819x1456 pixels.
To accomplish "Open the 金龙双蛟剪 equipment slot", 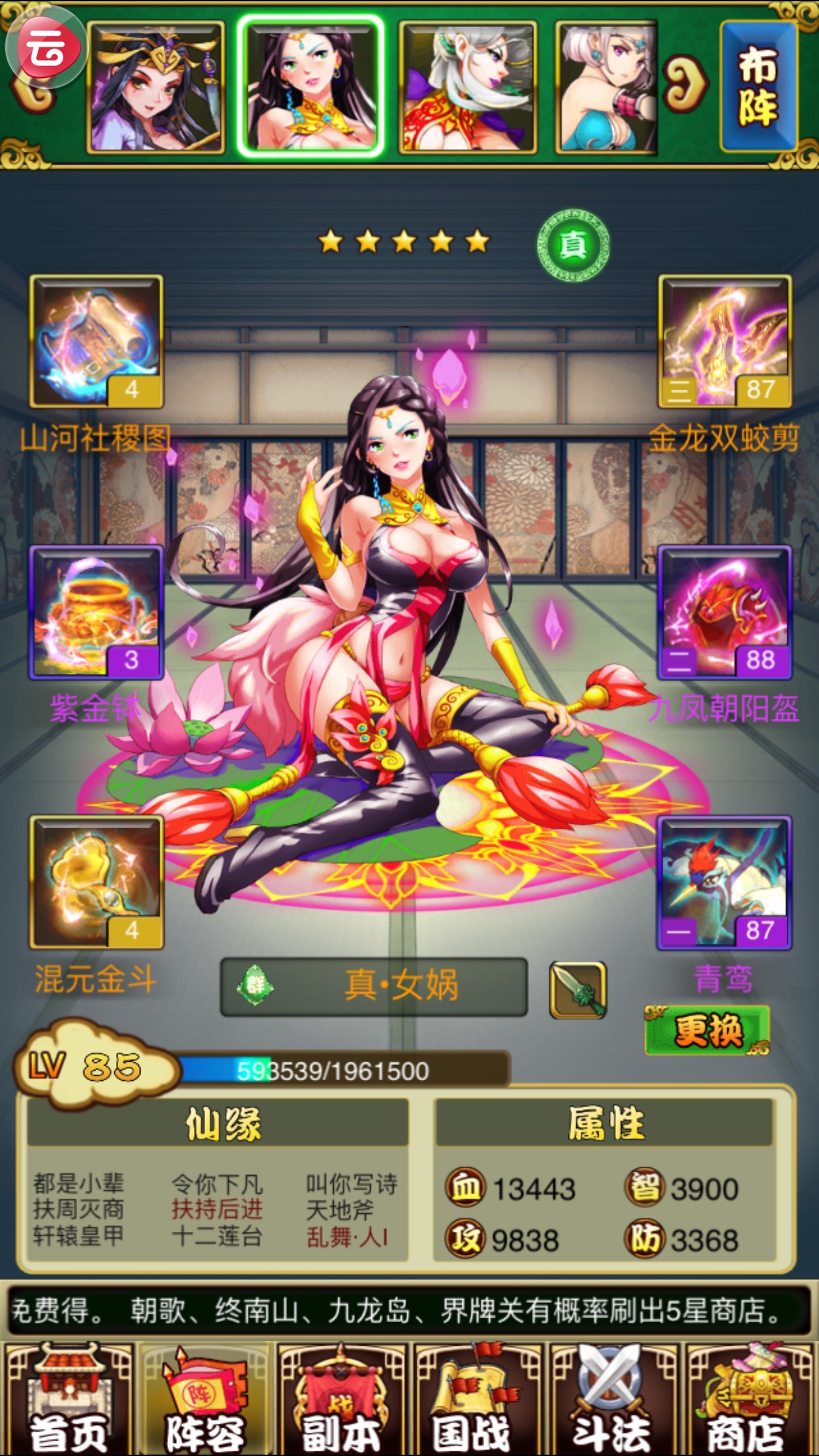I will pyautogui.click(x=725, y=342).
